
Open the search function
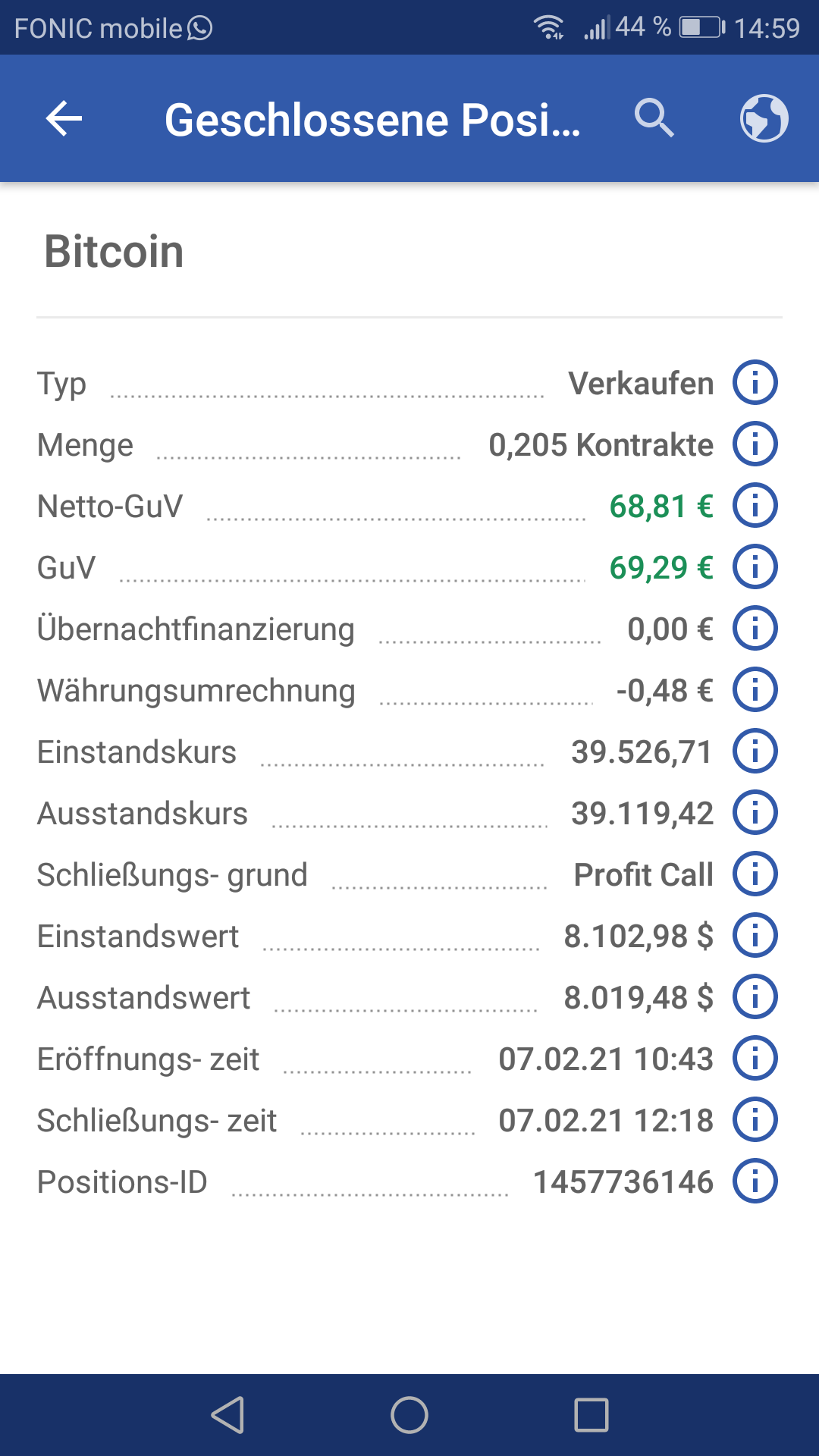[655, 118]
